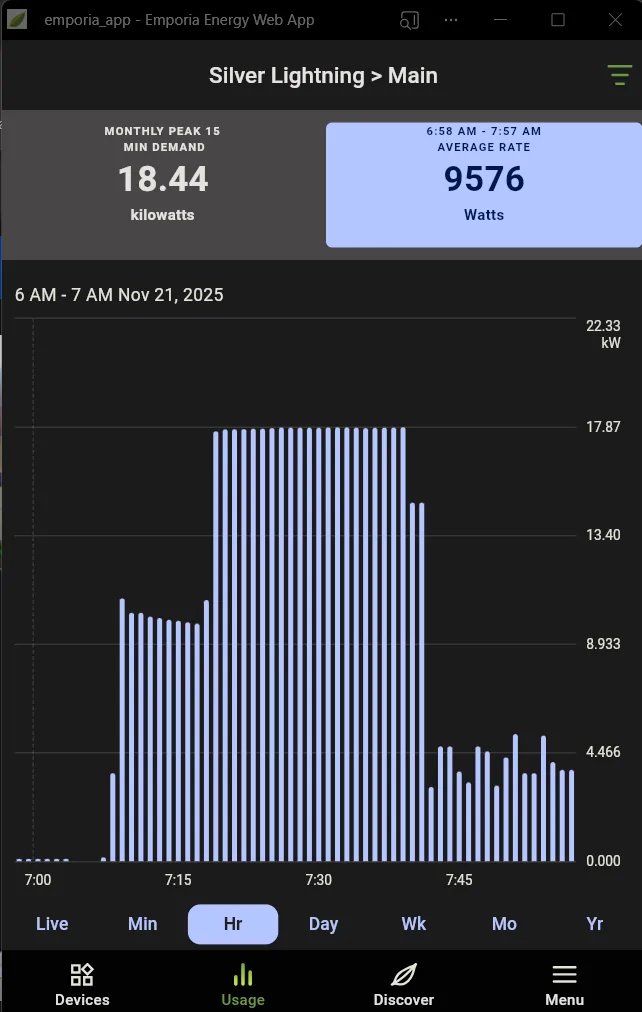Open the title bar three-dot menu
Screen dimensions: 642x1012
pos(452,20)
